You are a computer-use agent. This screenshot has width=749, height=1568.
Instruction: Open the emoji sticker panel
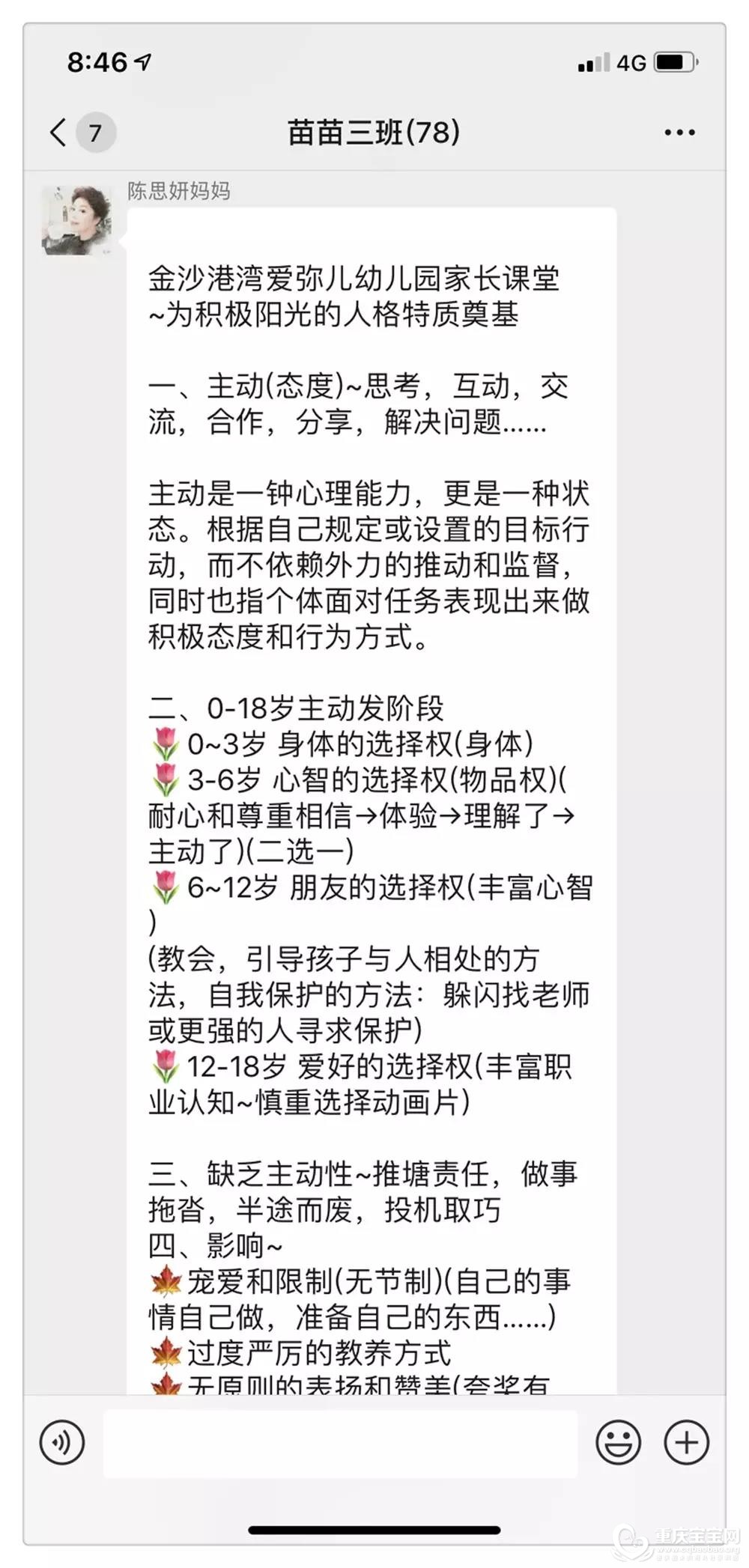(x=618, y=1442)
